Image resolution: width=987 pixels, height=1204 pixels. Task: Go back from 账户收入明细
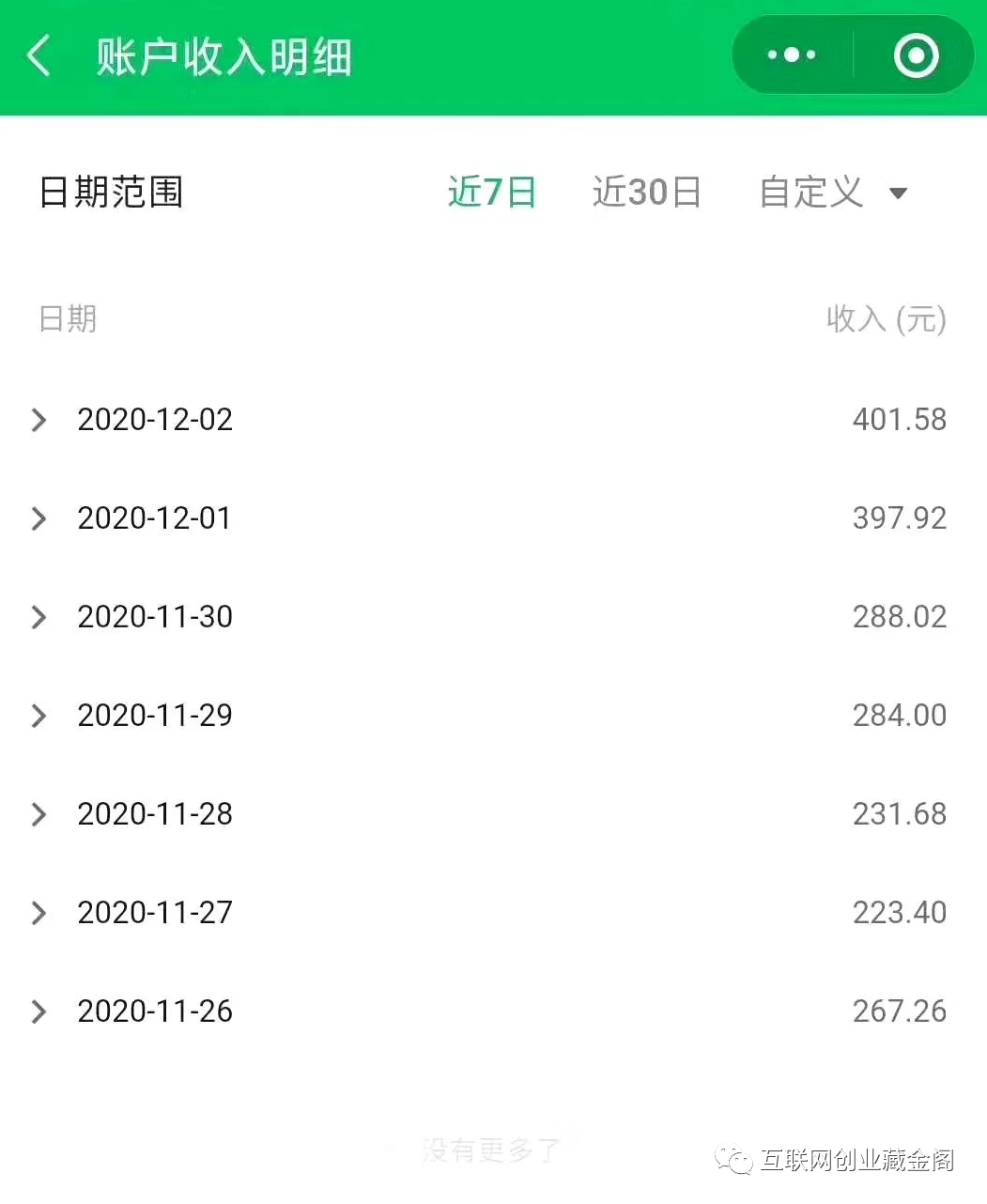(x=39, y=56)
